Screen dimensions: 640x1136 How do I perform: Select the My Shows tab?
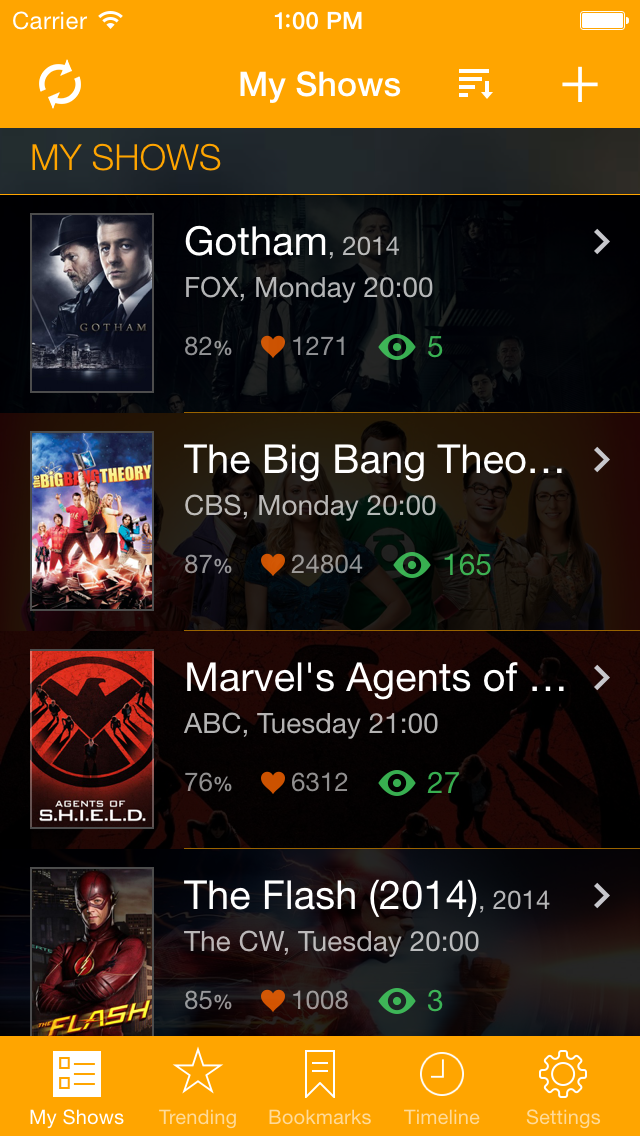tap(77, 1087)
